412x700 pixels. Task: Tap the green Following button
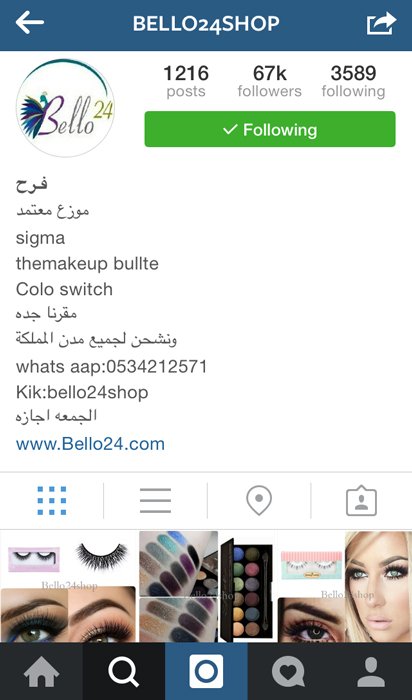(270, 129)
